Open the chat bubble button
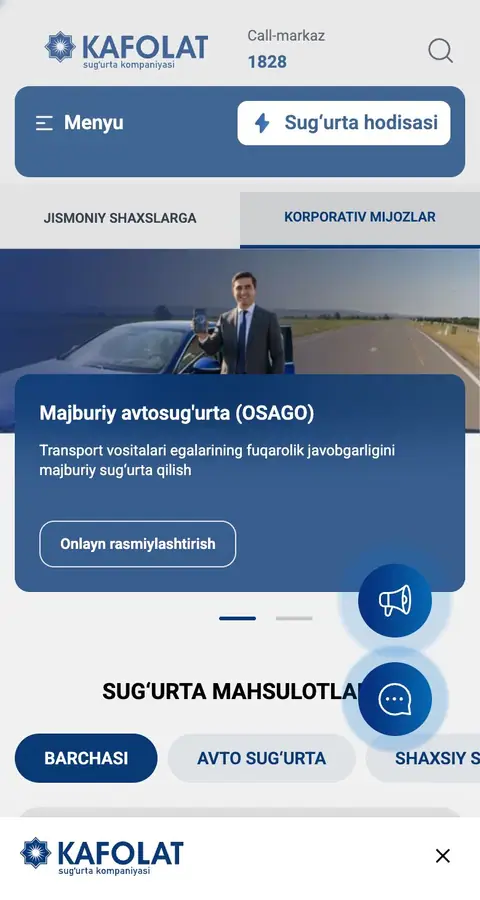This screenshot has height=900, width=480. (395, 699)
